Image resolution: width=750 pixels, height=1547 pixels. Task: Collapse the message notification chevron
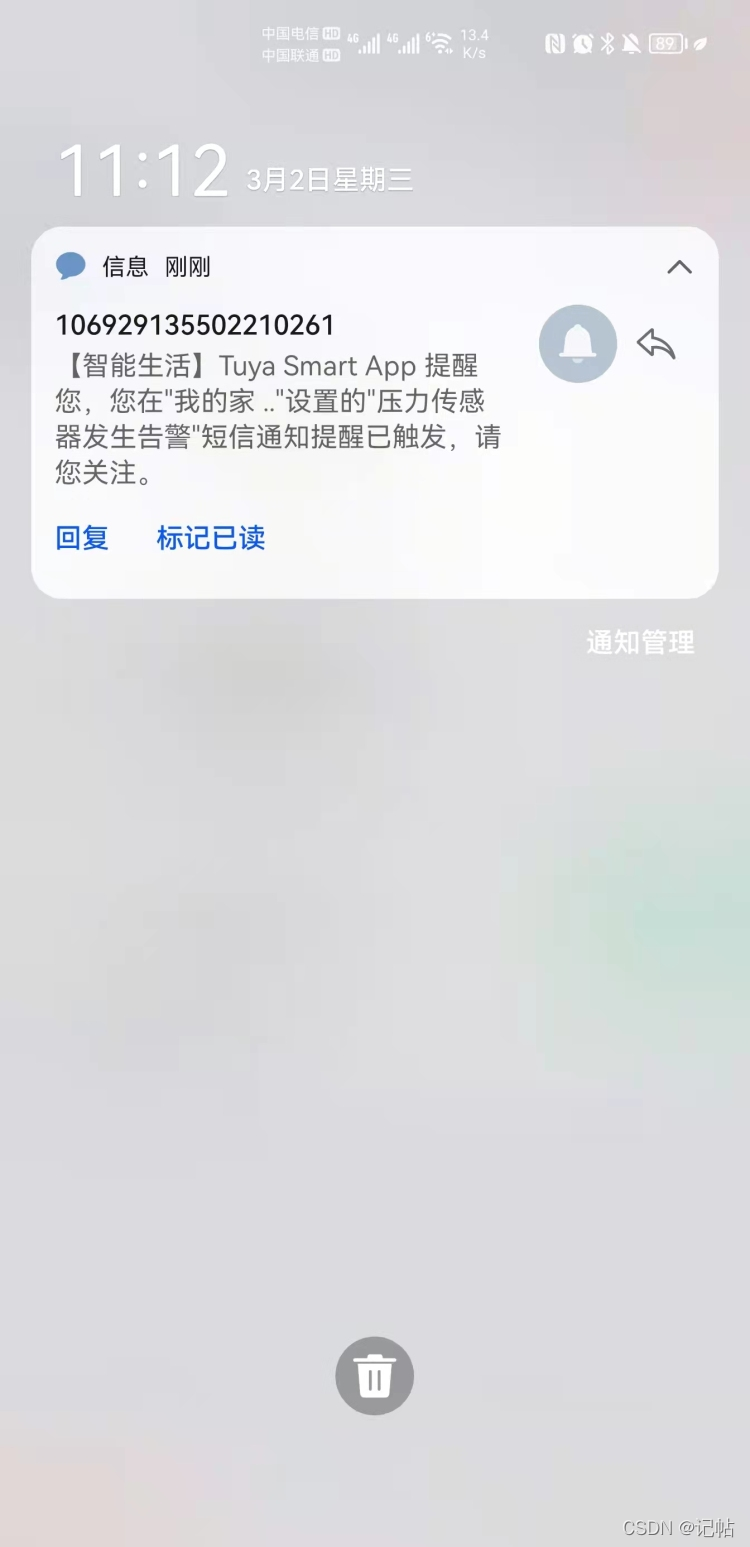coord(679,267)
